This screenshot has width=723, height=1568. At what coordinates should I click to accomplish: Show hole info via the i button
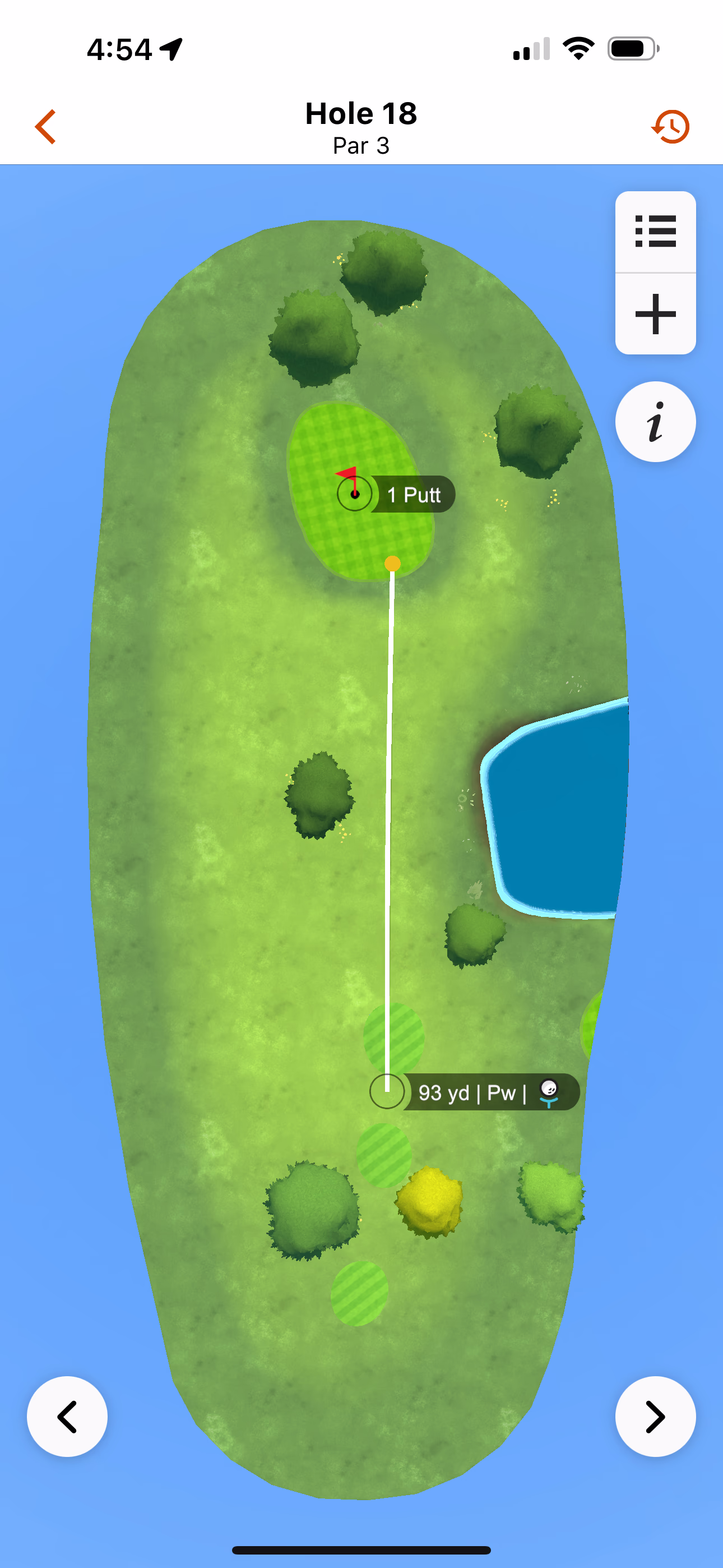tap(655, 422)
